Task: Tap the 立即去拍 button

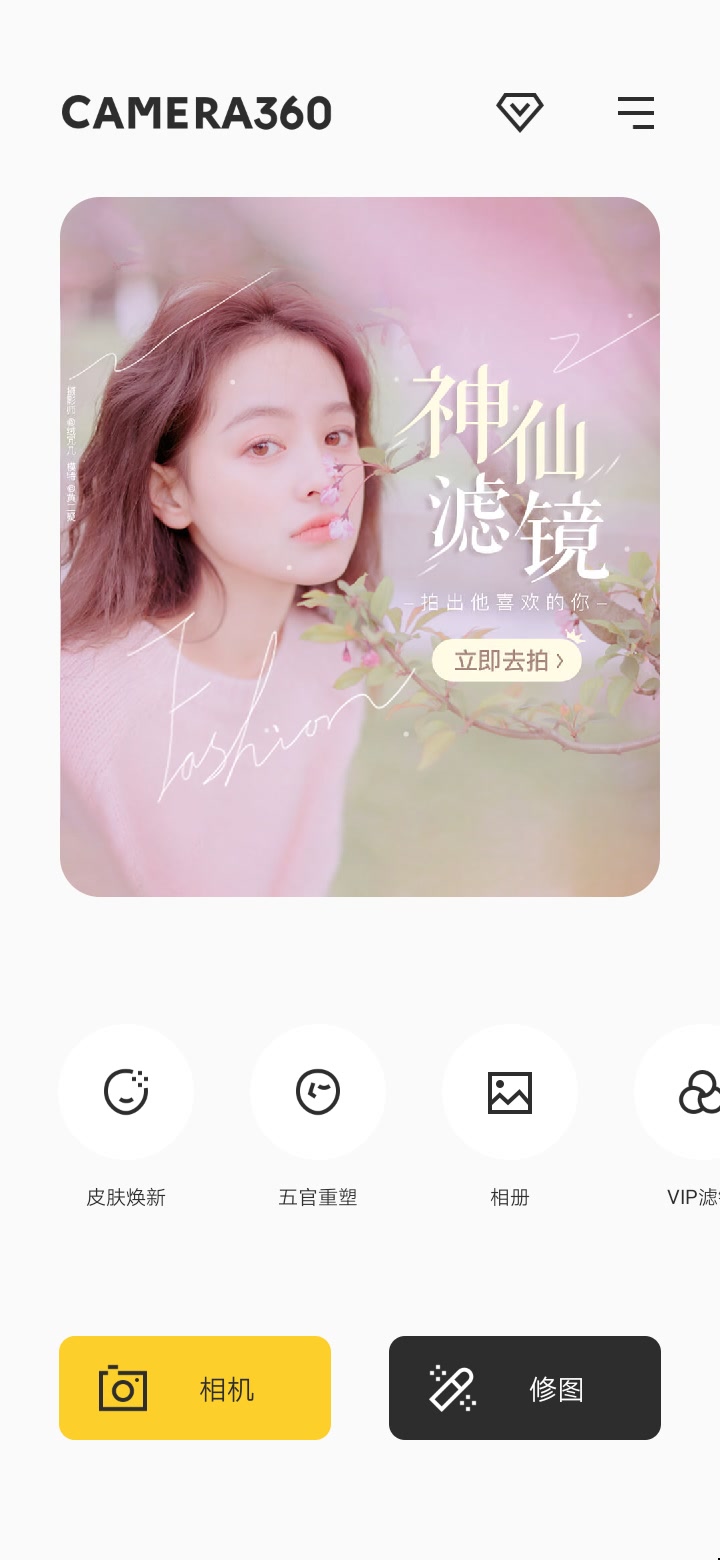Action: pos(507,660)
